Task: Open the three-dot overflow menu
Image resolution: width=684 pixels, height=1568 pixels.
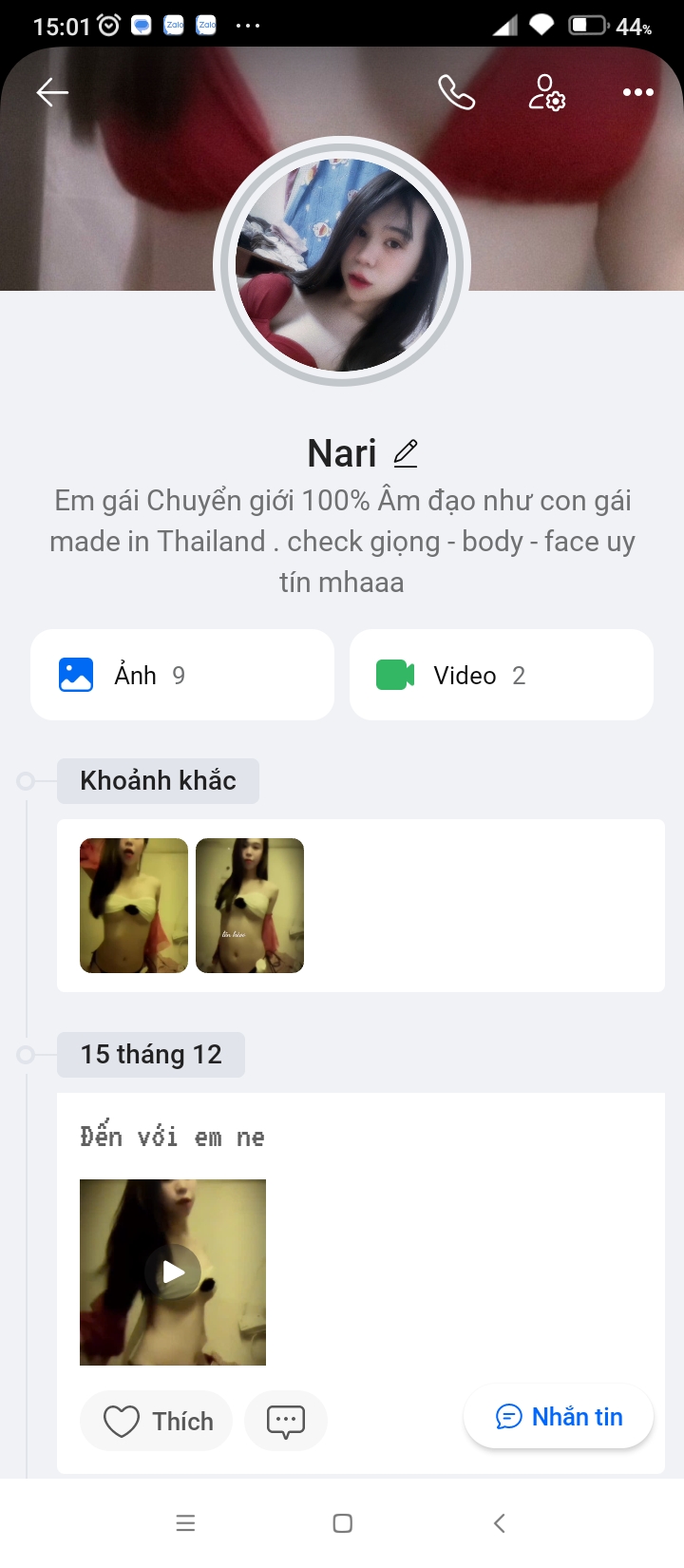Action: coord(637,92)
